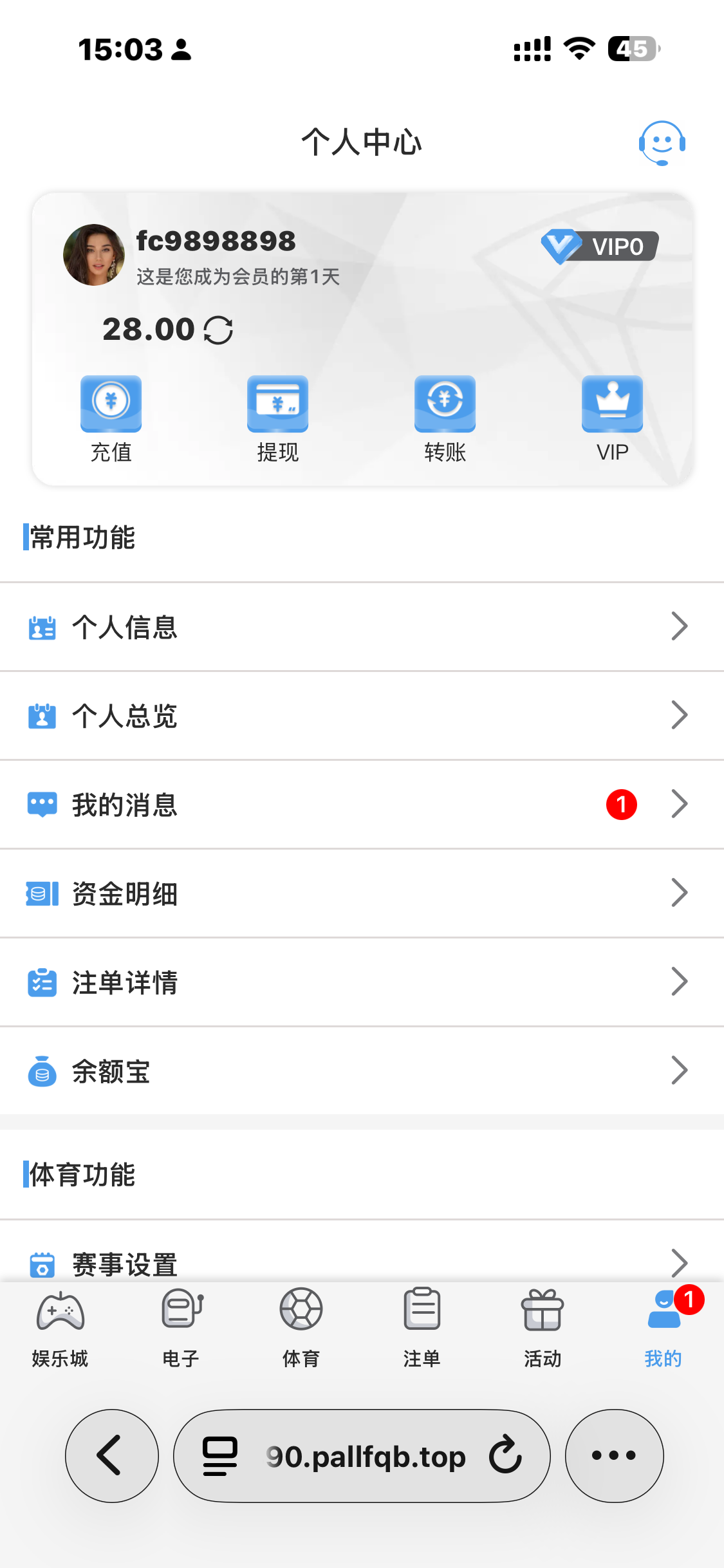This screenshot has width=724, height=1568.
Task: Open 资金明细 fund details
Action: pyautogui.click(x=362, y=893)
